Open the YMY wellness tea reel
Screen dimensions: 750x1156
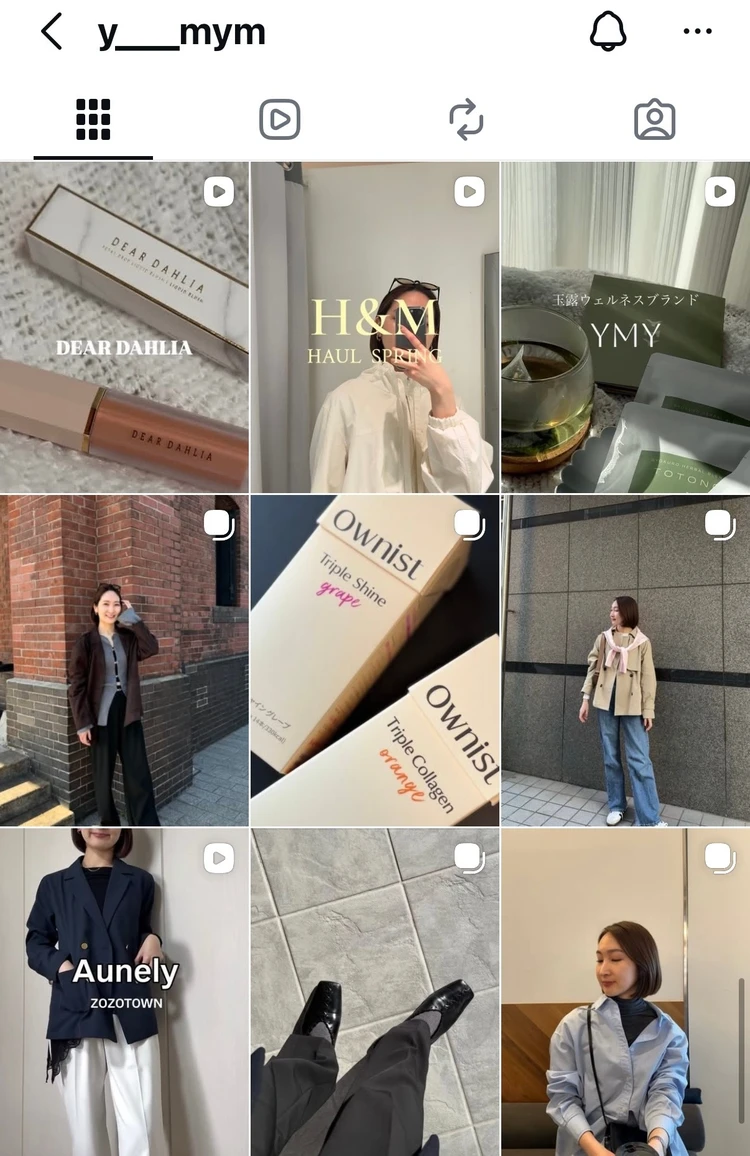626,327
